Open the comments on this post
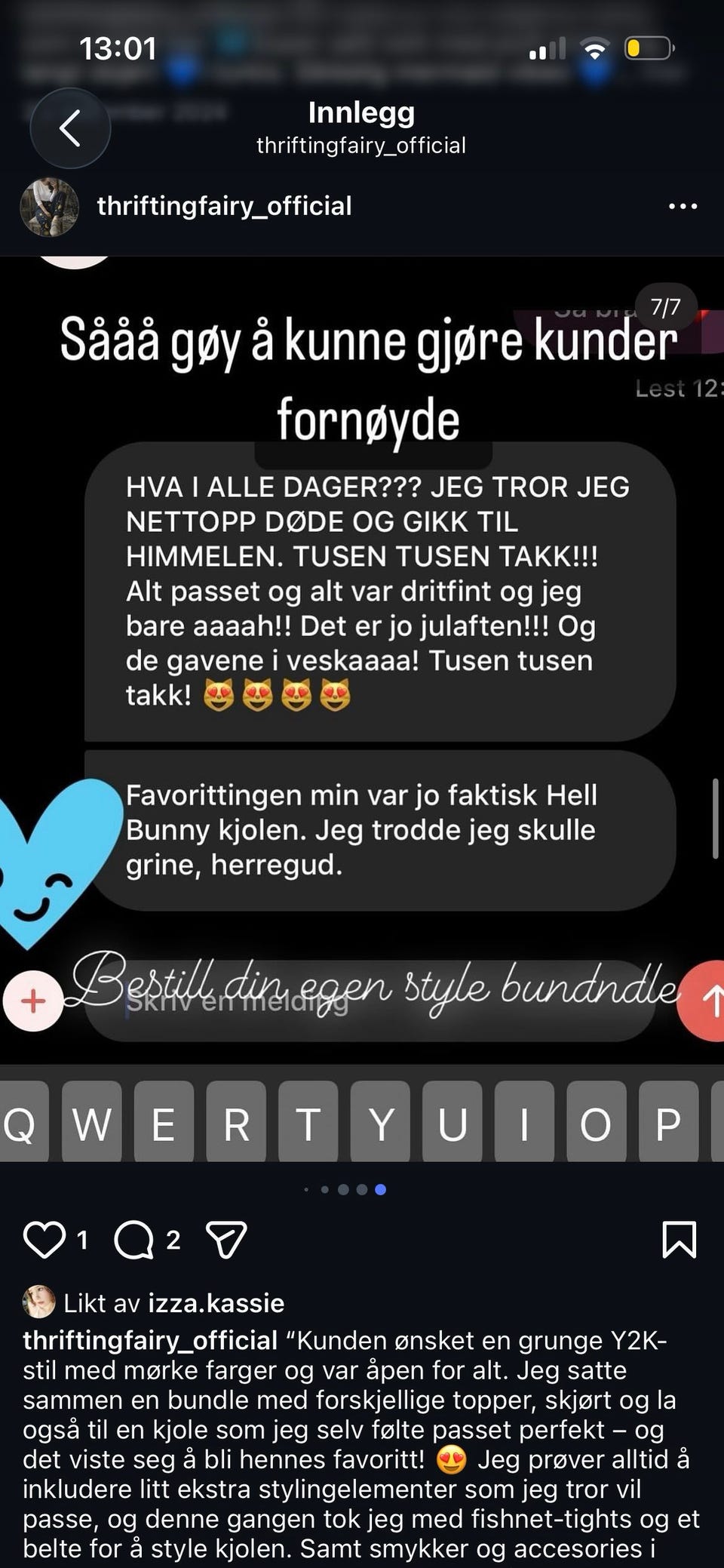724x1568 pixels. (133, 1240)
